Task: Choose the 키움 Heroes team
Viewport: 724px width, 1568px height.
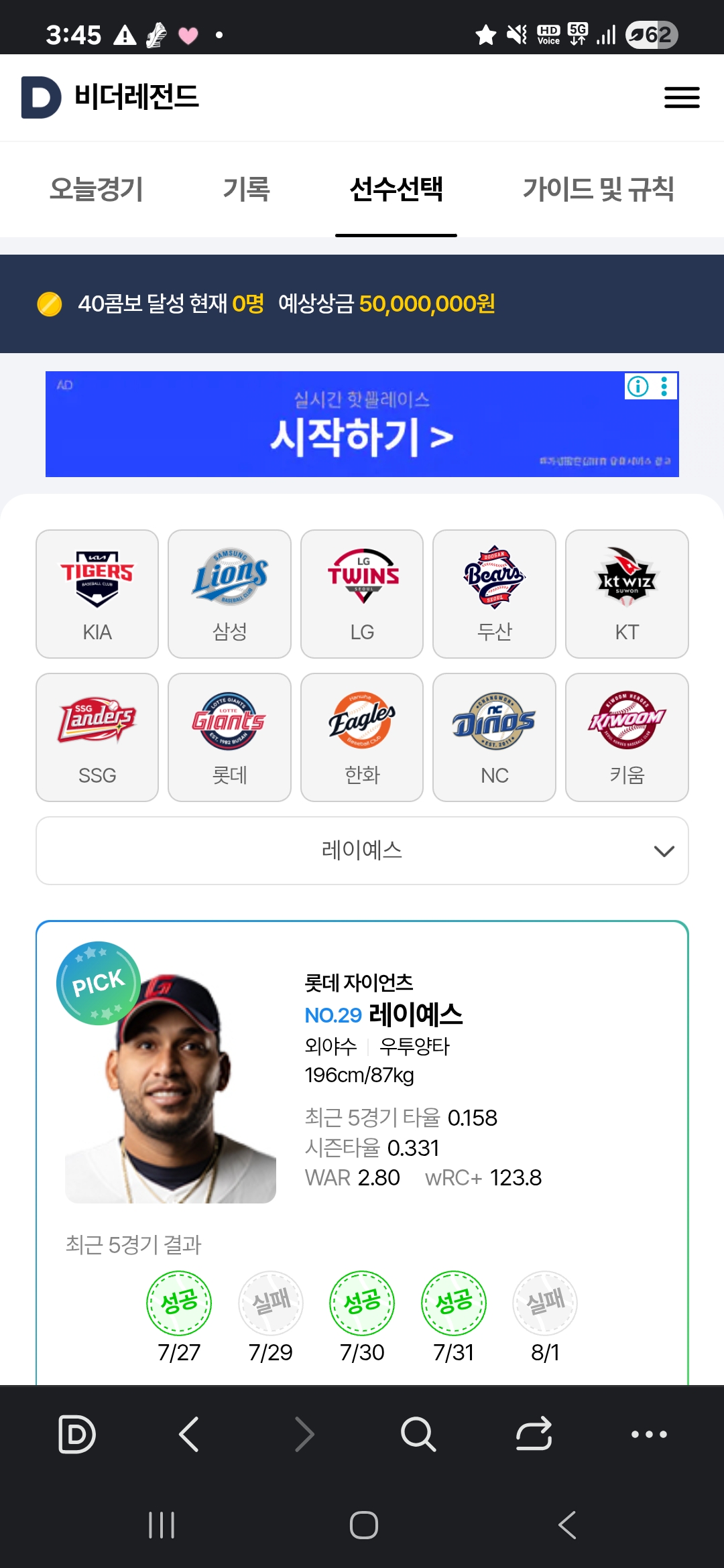Action: coord(627,737)
